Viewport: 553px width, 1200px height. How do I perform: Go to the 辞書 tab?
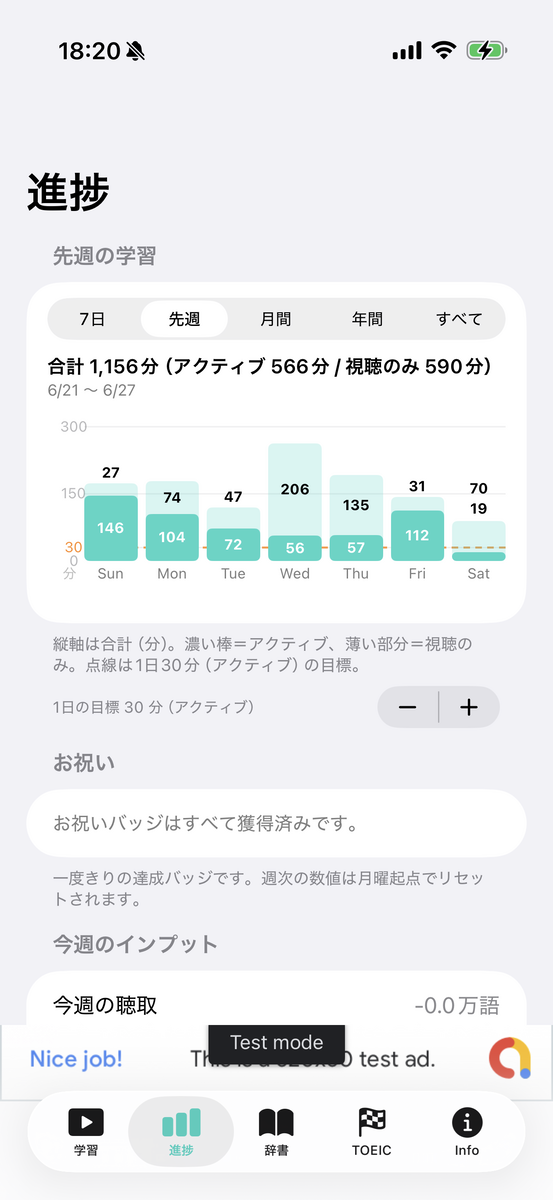pyautogui.click(x=276, y=1132)
